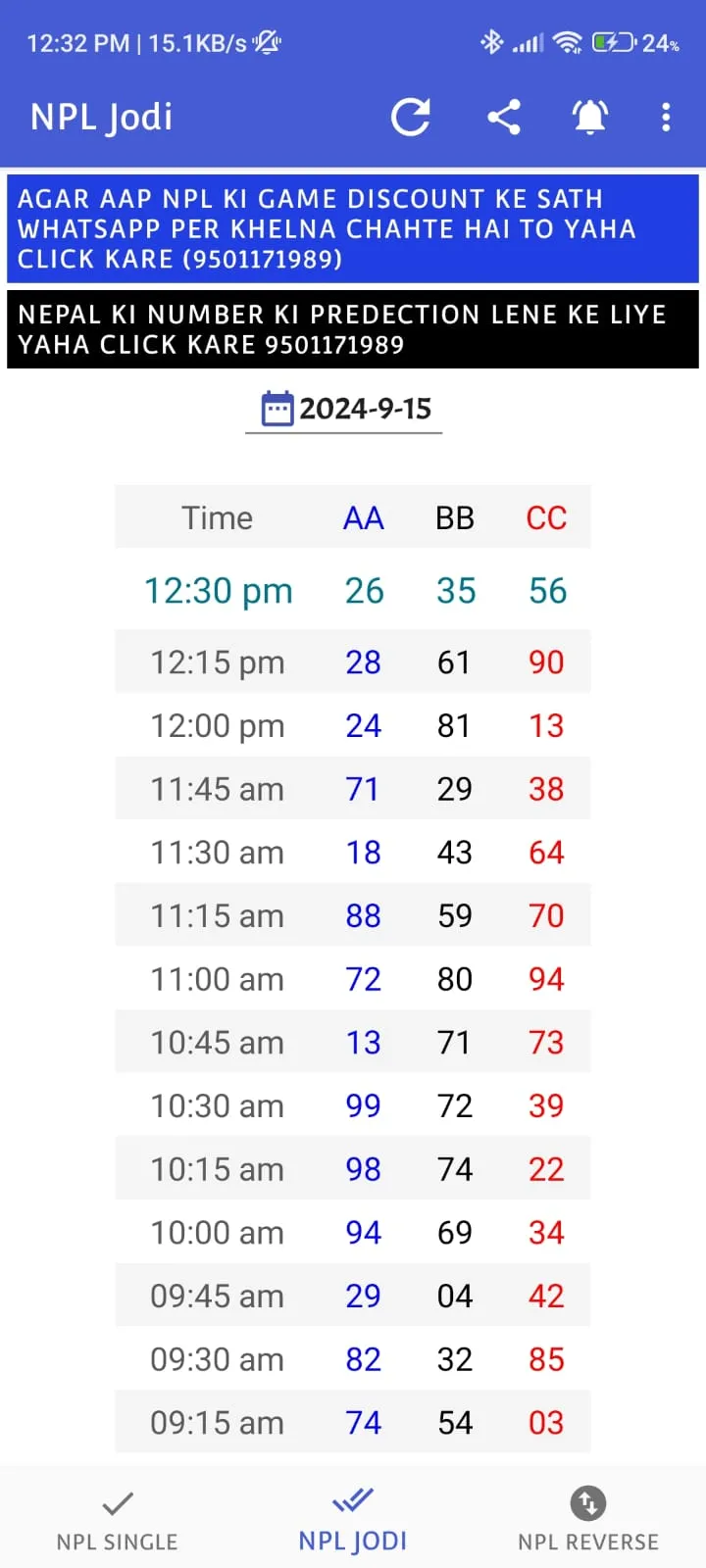Screen dimensions: 706x1568
Task: Open the date picker showing 2024-9-15
Action: [x=345, y=409]
